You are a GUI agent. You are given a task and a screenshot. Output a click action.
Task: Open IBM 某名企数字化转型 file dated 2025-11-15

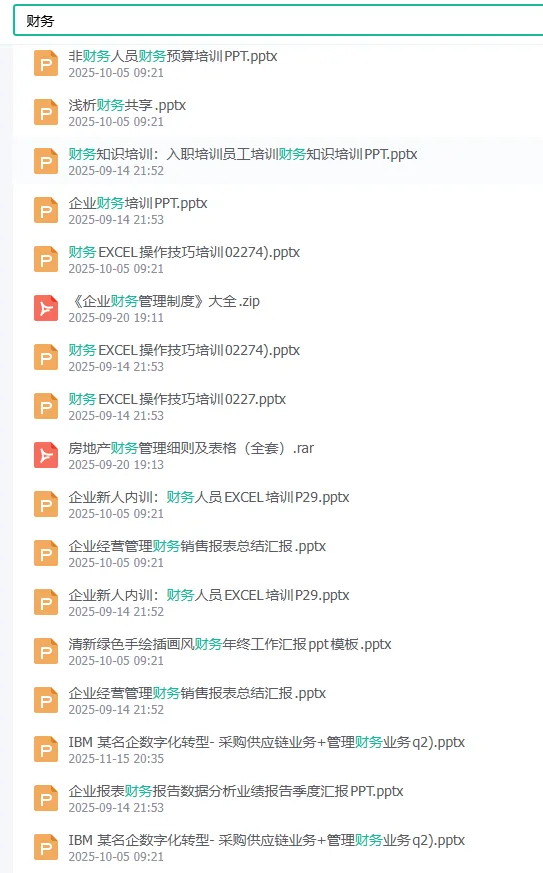click(x=278, y=749)
